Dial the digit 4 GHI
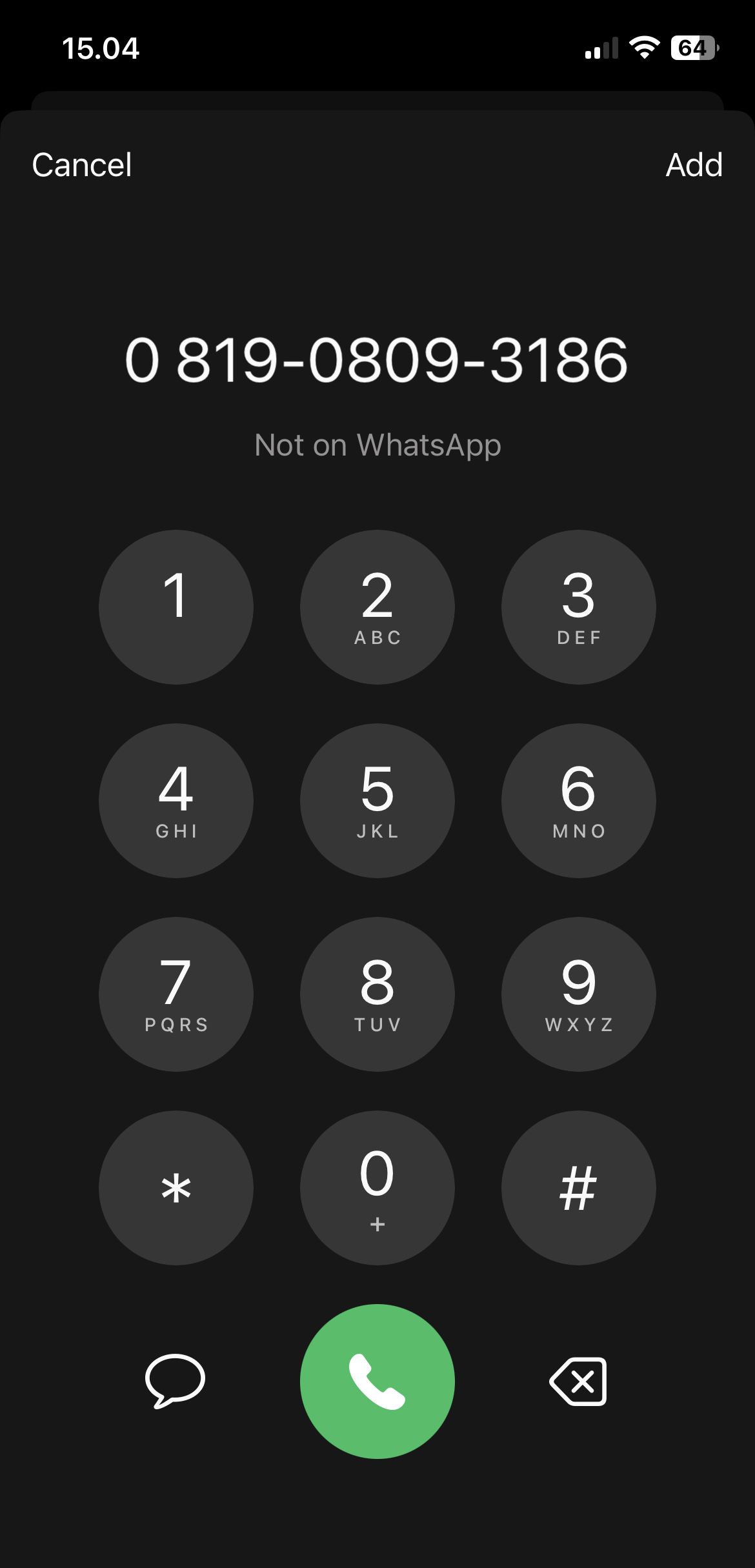The width and height of the screenshot is (755, 1568). [x=176, y=801]
